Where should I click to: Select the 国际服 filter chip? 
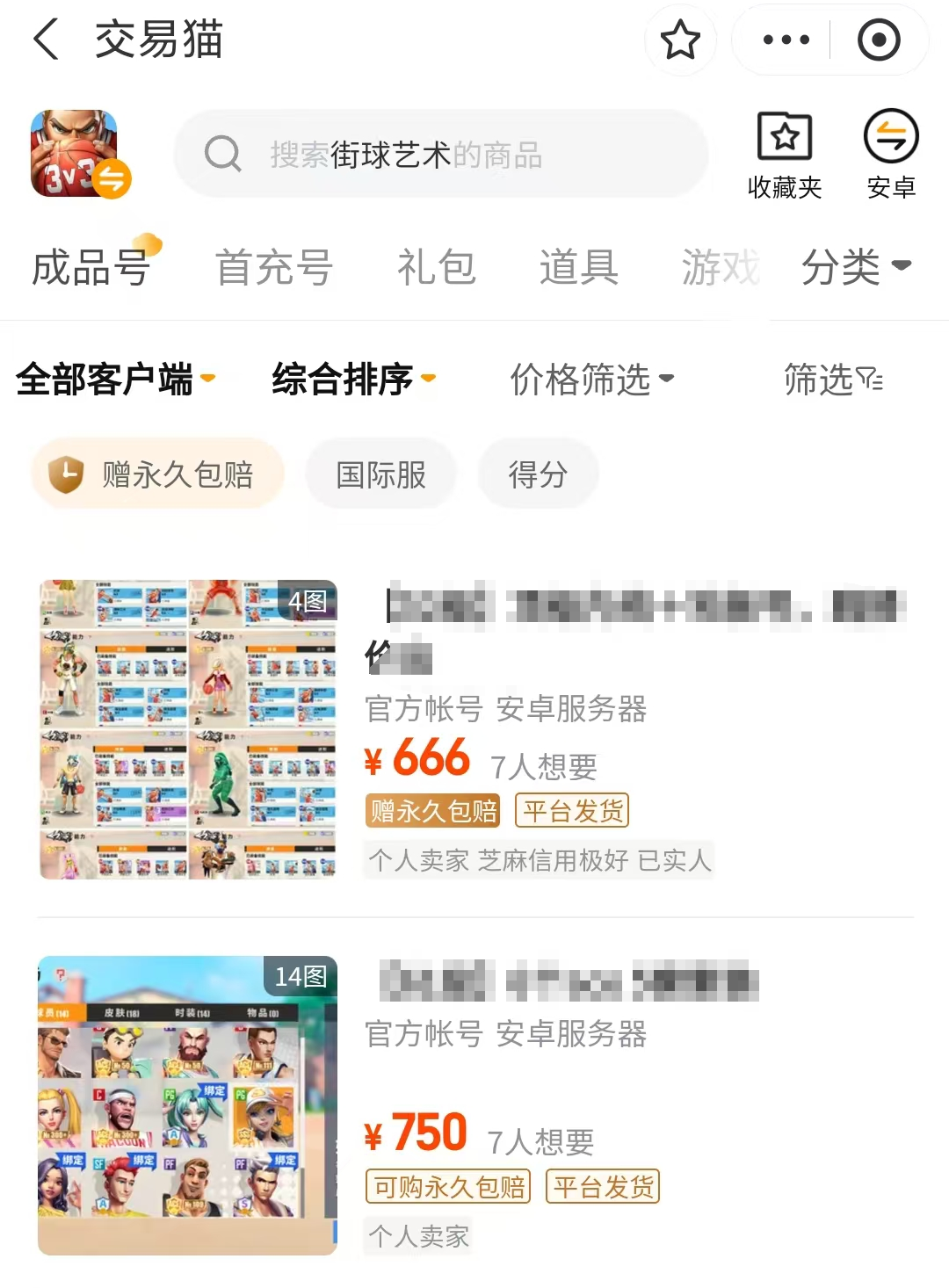click(380, 474)
